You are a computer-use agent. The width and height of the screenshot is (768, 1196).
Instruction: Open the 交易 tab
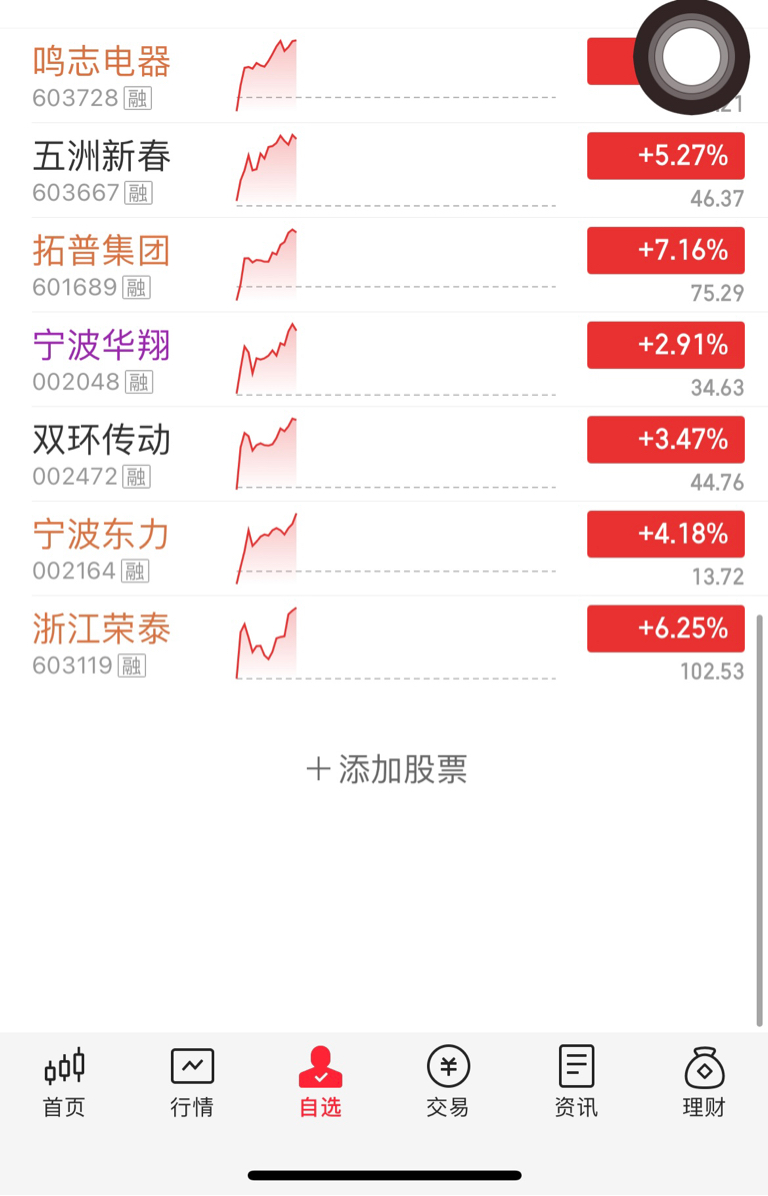click(448, 1082)
